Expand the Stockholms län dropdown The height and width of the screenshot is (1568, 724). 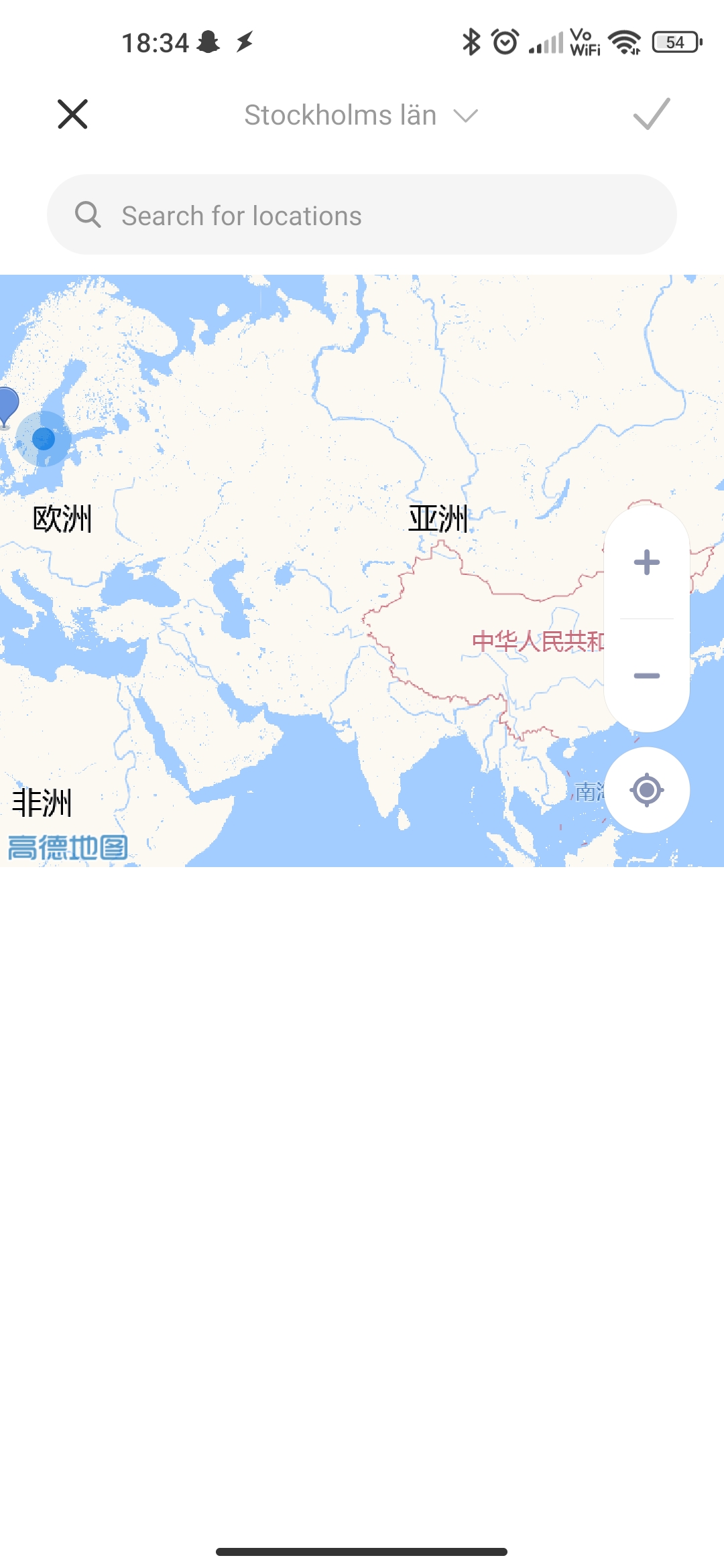pos(361,115)
